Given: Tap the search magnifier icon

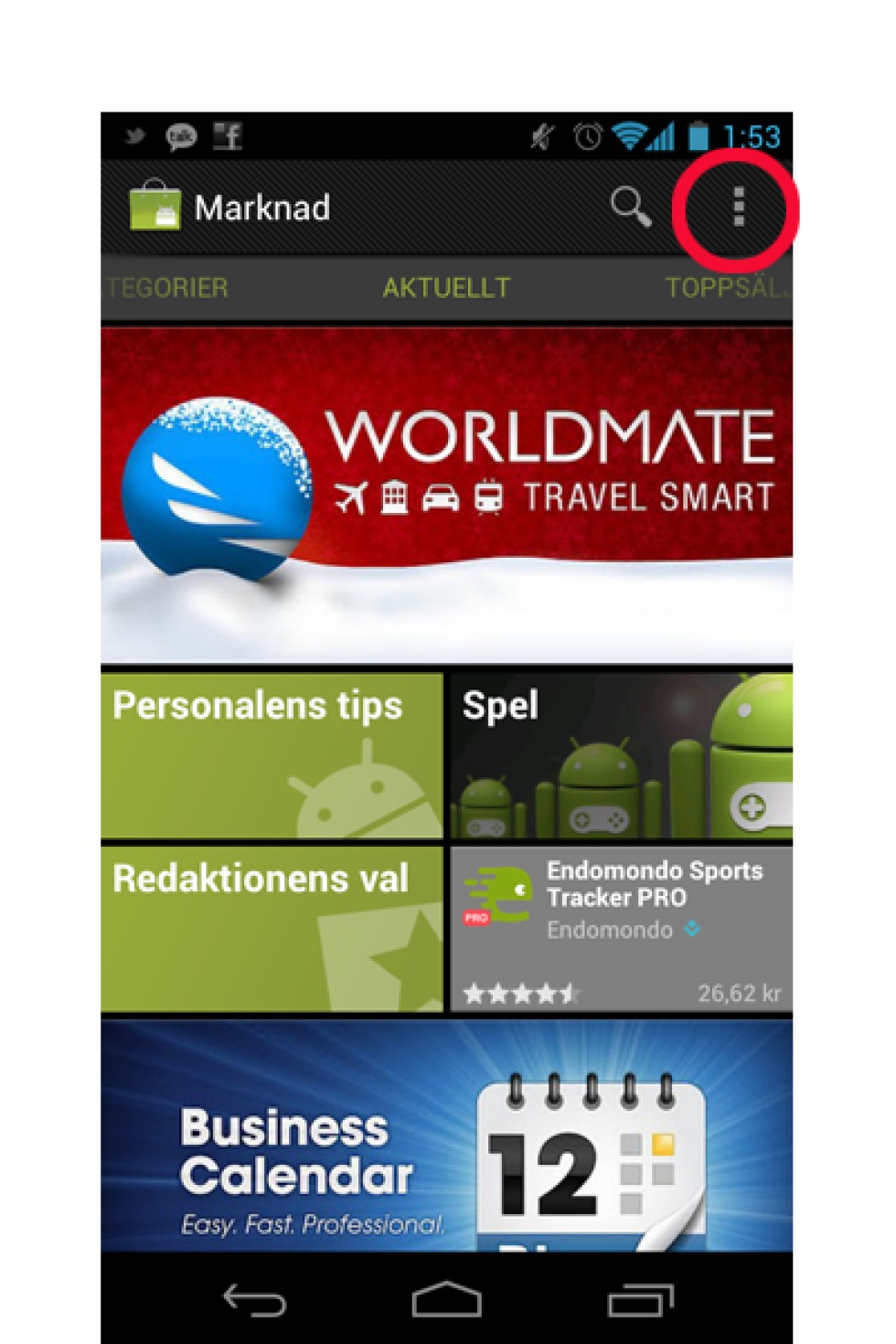Looking at the screenshot, I should click(x=630, y=208).
